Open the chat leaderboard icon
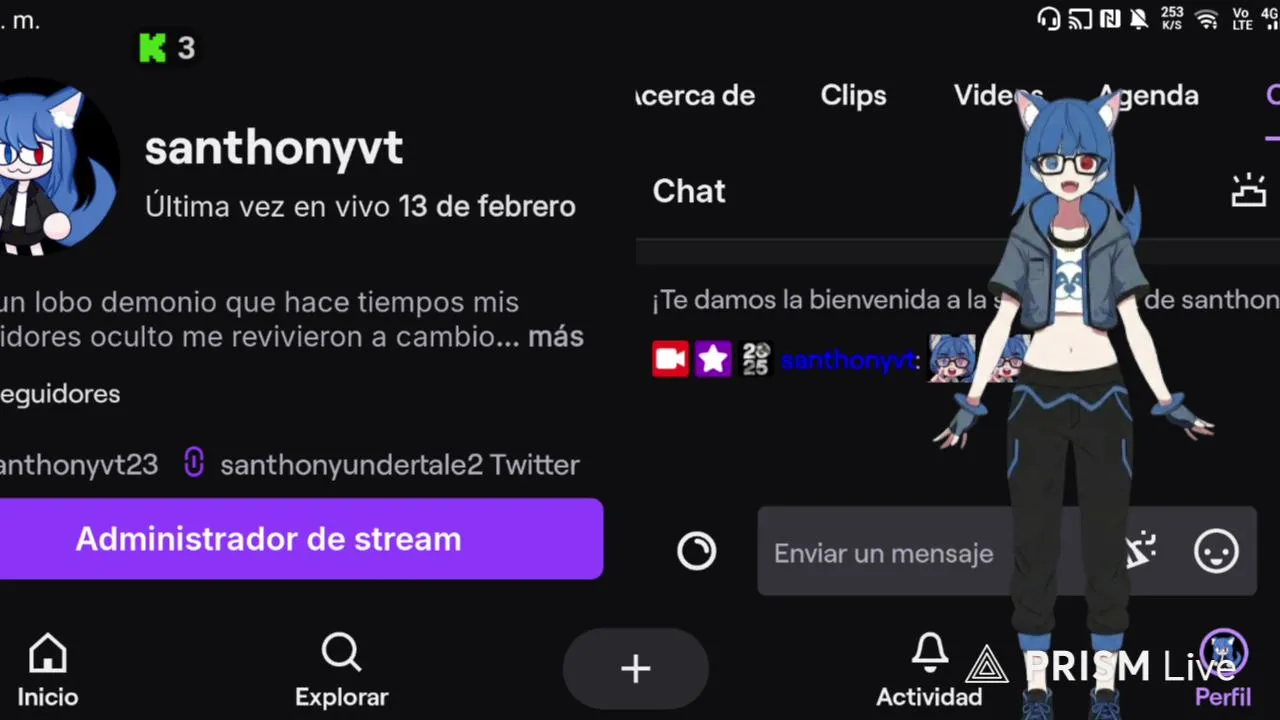1280x720 pixels. click(1248, 190)
